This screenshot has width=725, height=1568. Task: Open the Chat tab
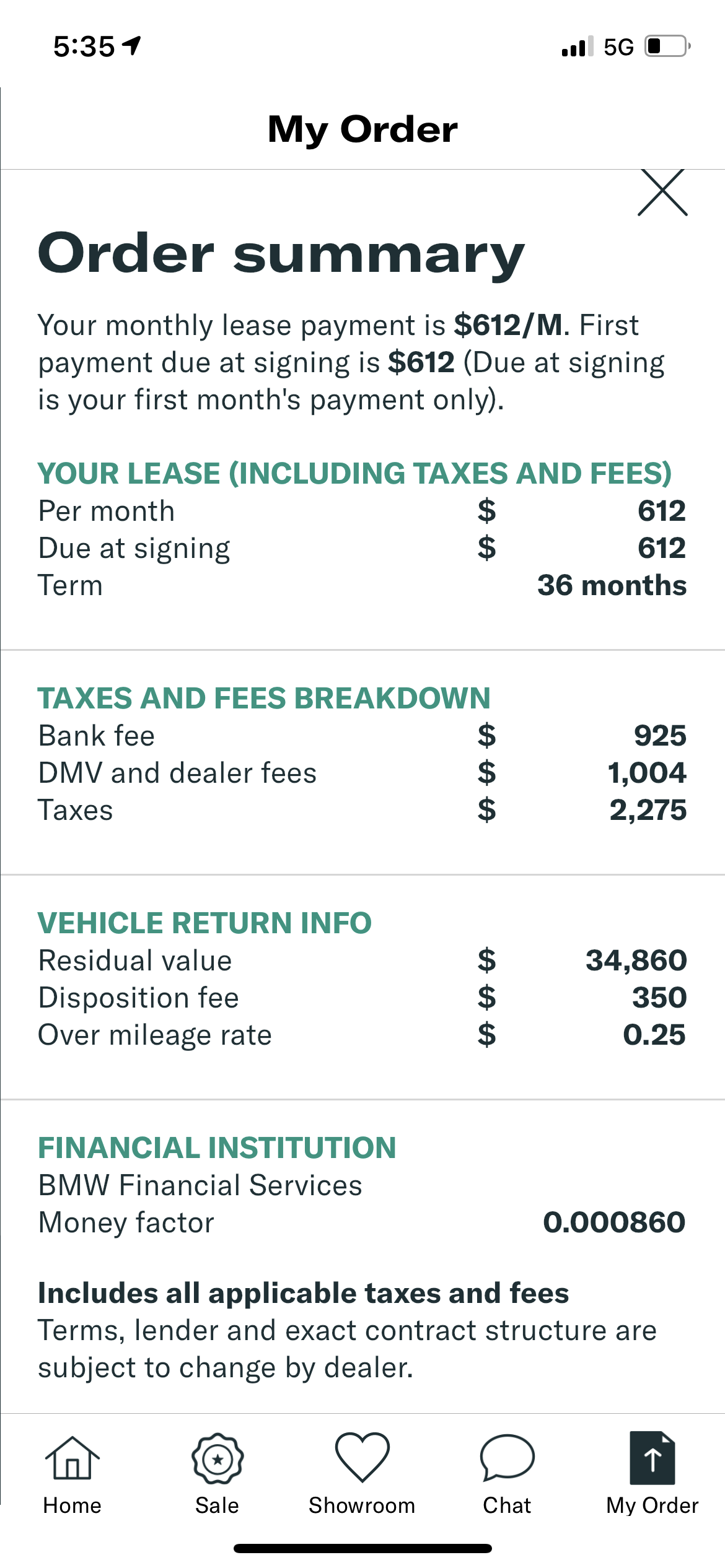tap(507, 1474)
